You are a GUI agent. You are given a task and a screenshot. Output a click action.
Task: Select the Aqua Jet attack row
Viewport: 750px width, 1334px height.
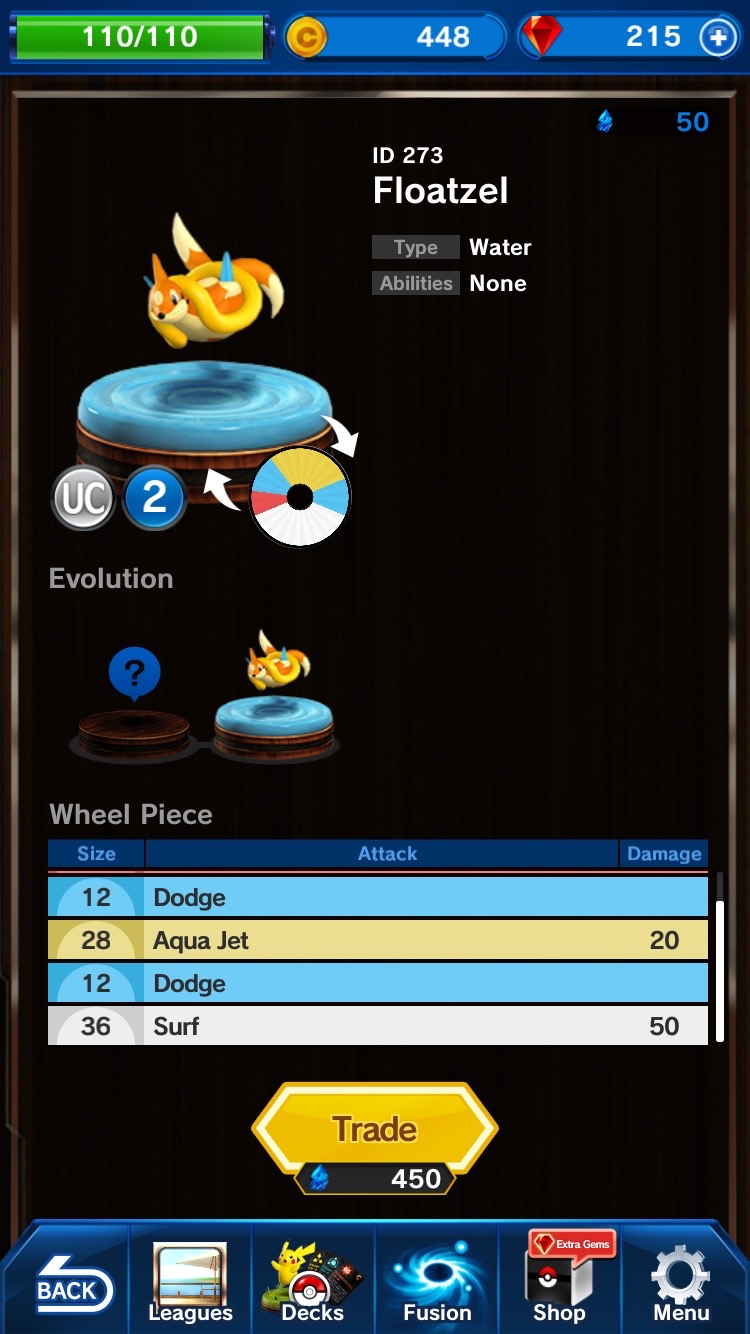click(378, 940)
